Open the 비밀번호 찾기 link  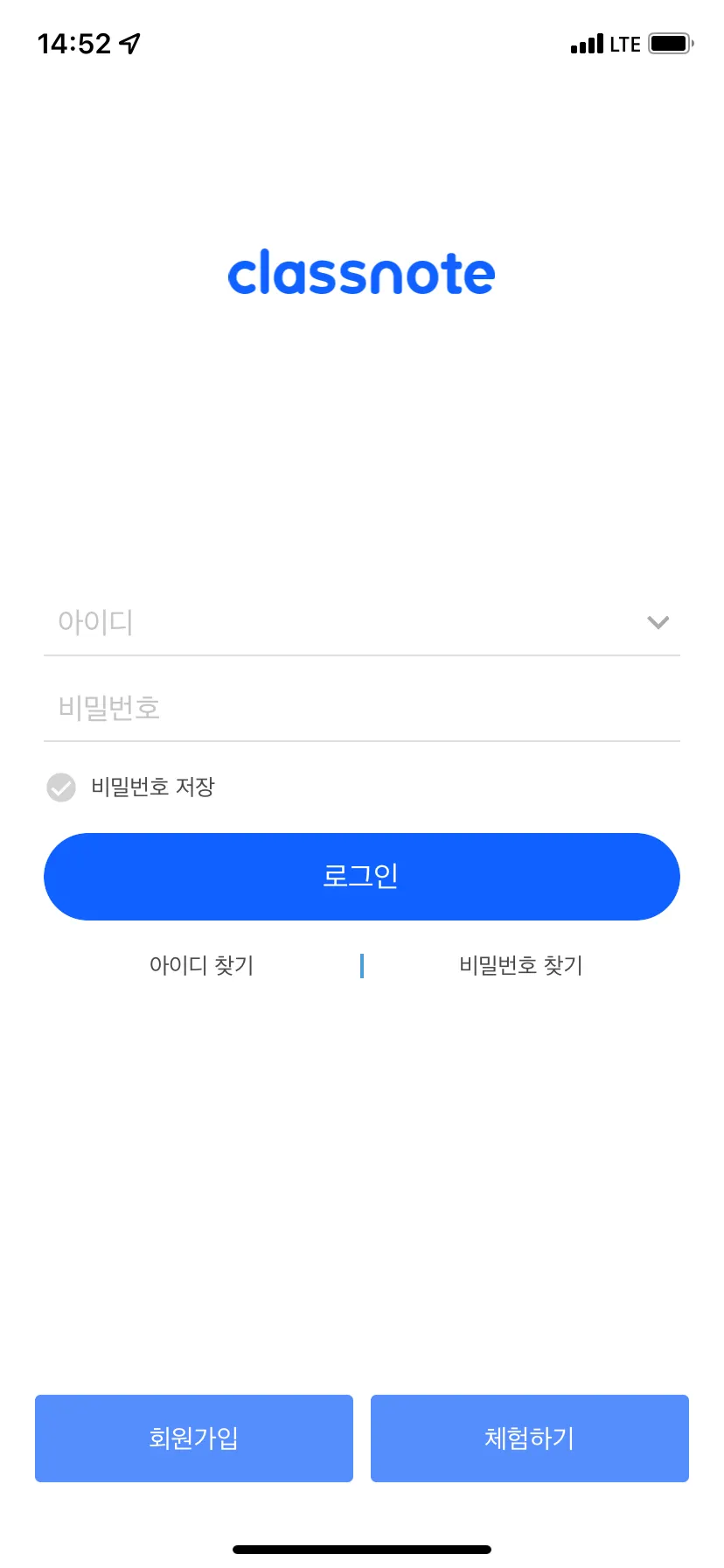(521, 965)
